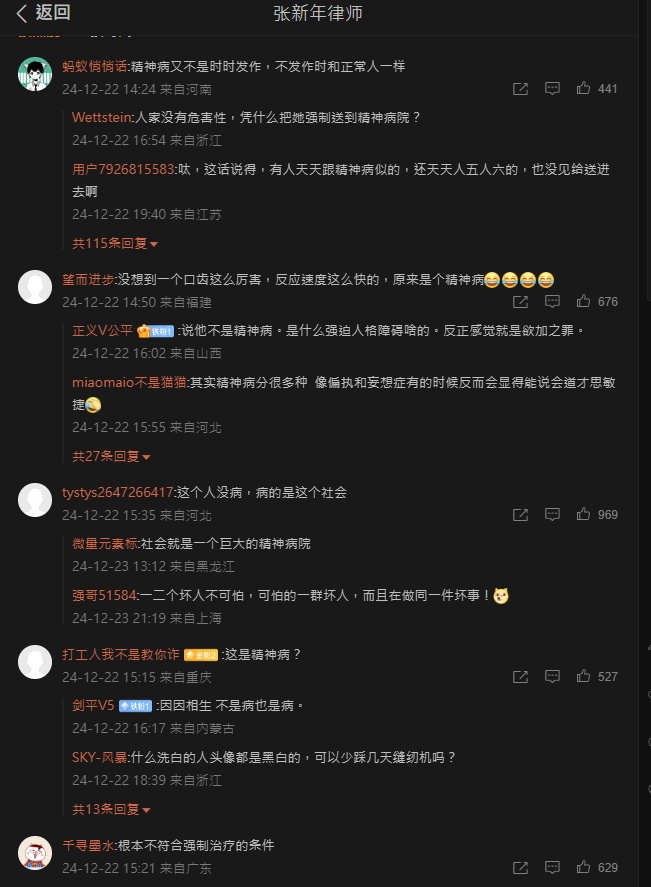
Task: Open reply box for tystys2647266417's comment
Action: pos(552,515)
